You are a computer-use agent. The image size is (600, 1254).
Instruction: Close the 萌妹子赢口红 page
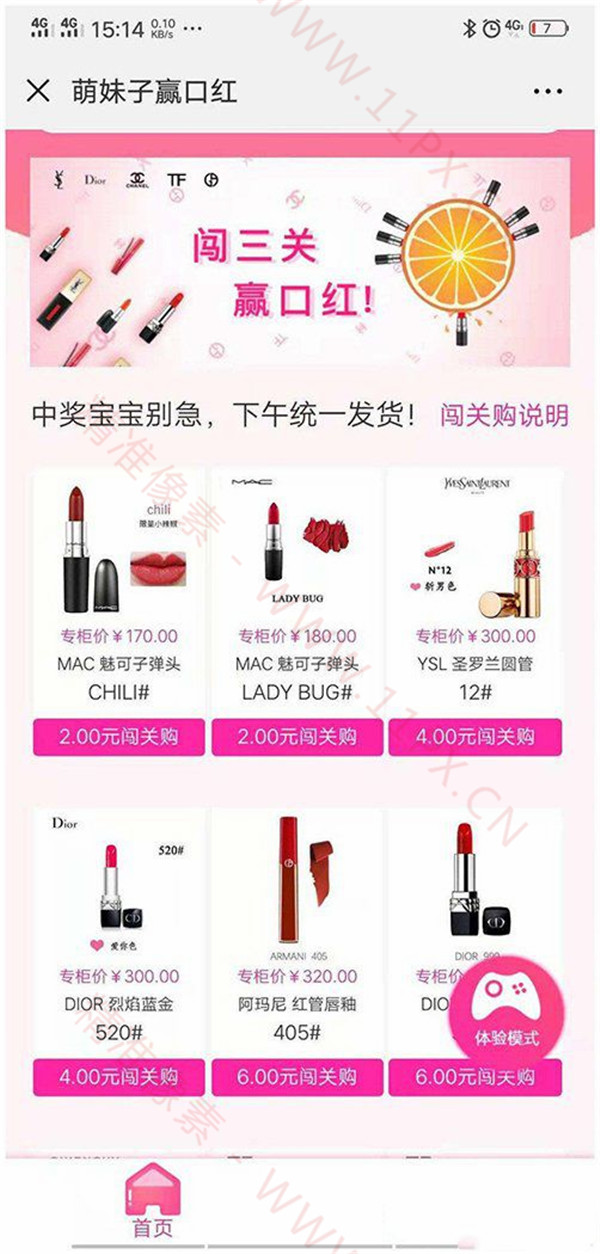(x=38, y=91)
